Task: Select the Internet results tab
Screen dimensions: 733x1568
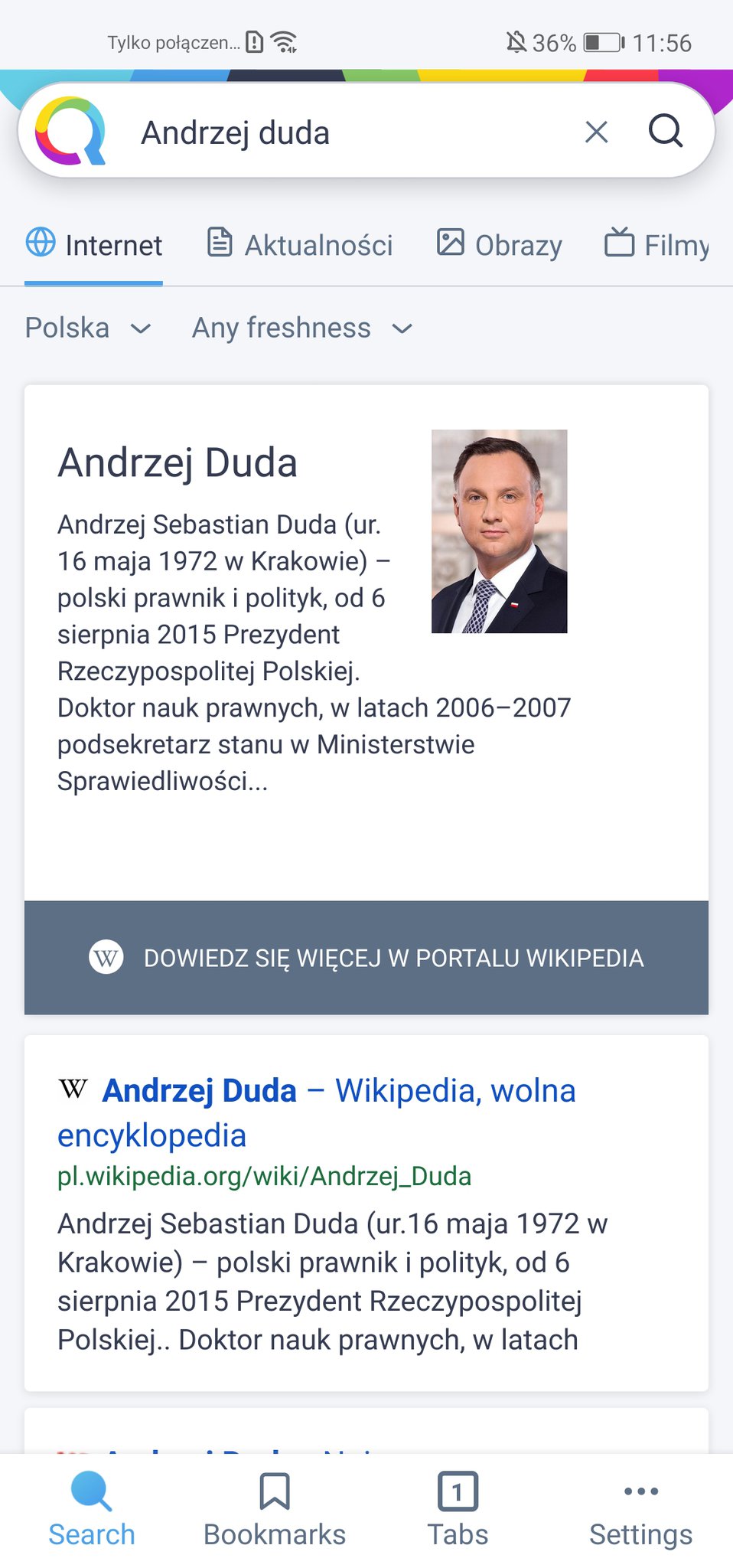Action: pyautogui.click(x=94, y=245)
